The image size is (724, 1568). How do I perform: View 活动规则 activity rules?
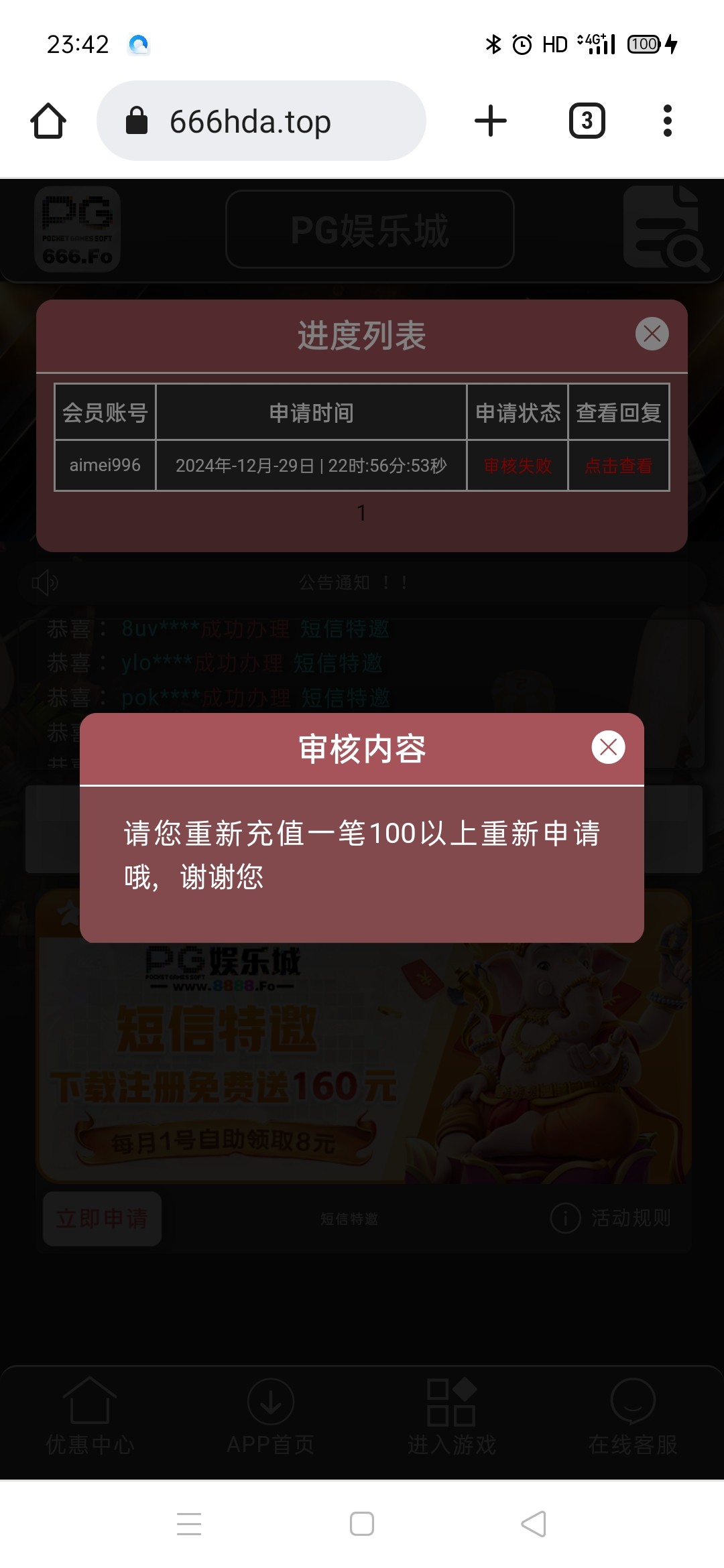[x=611, y=1218]
